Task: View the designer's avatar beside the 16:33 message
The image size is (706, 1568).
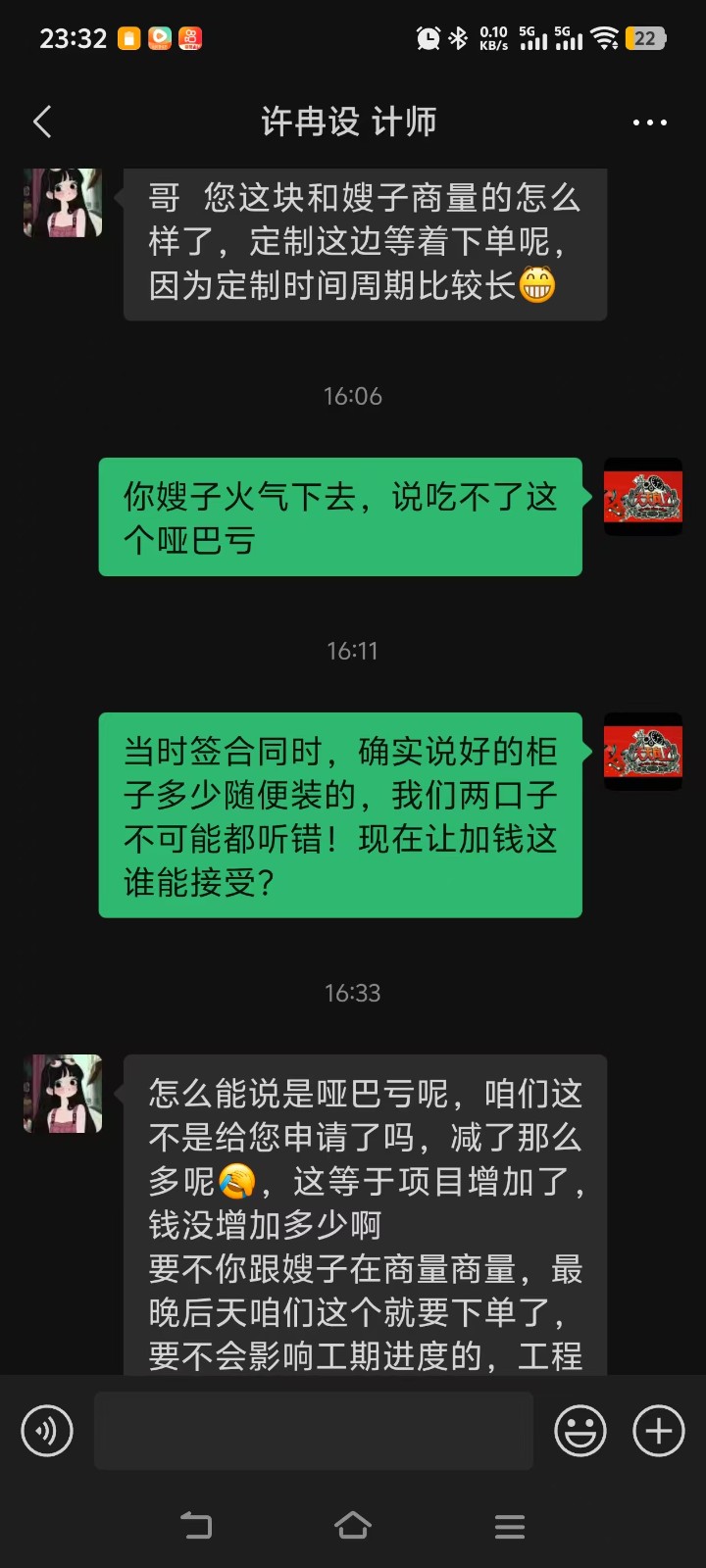Action: click(63, 1094)
